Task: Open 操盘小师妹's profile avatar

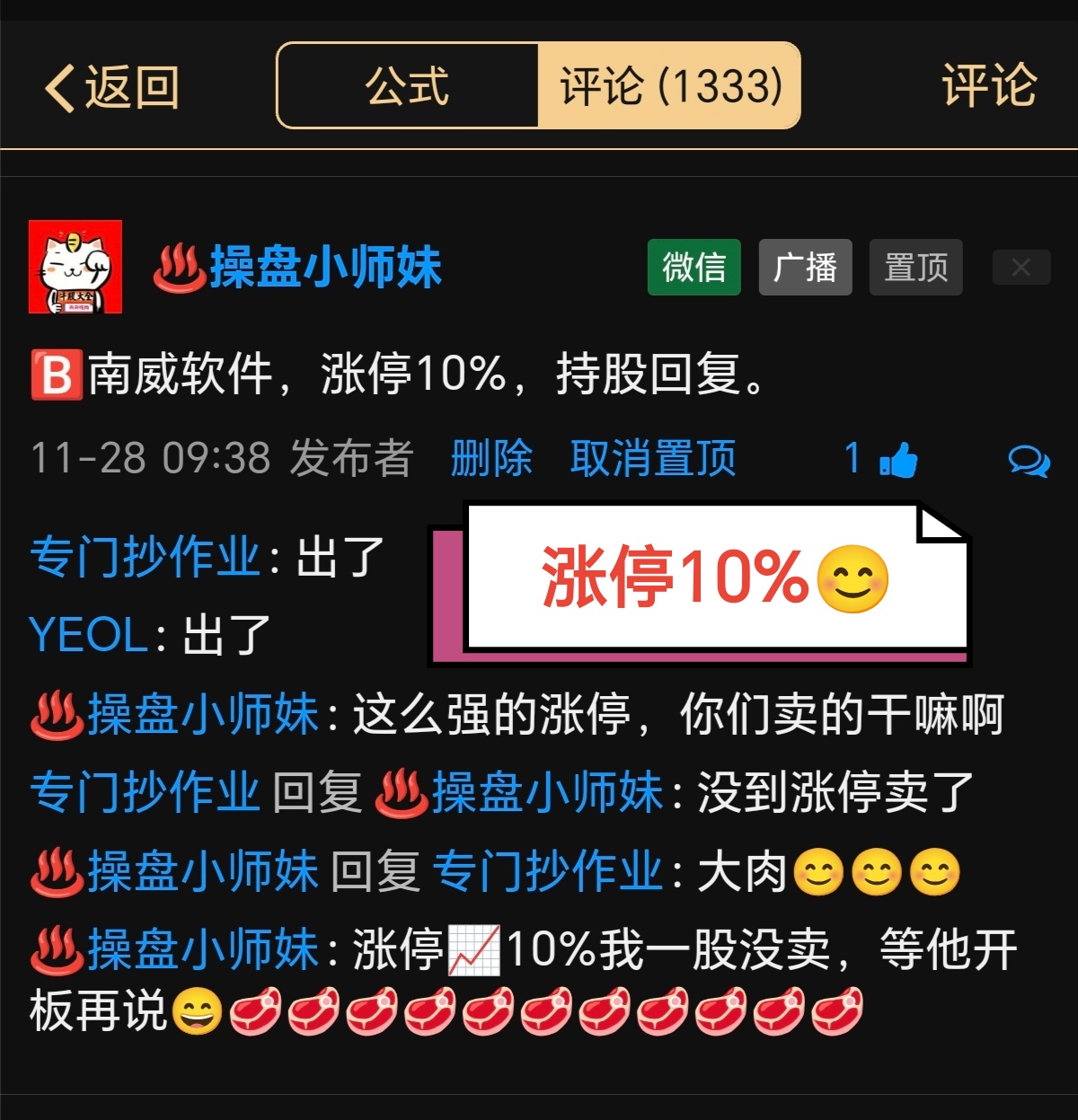Action: click(x=75, y=267)
